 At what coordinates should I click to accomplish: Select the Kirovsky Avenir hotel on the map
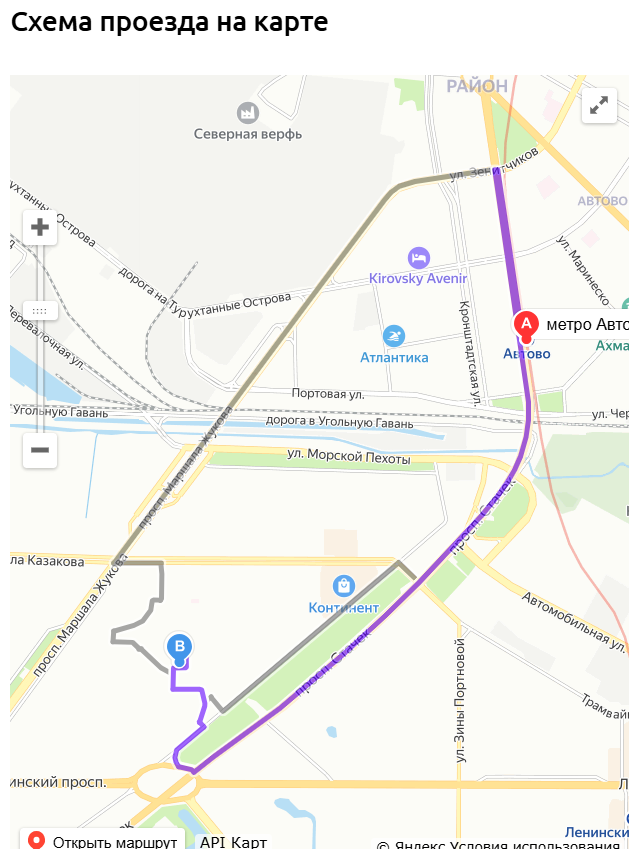pos(418,258)
